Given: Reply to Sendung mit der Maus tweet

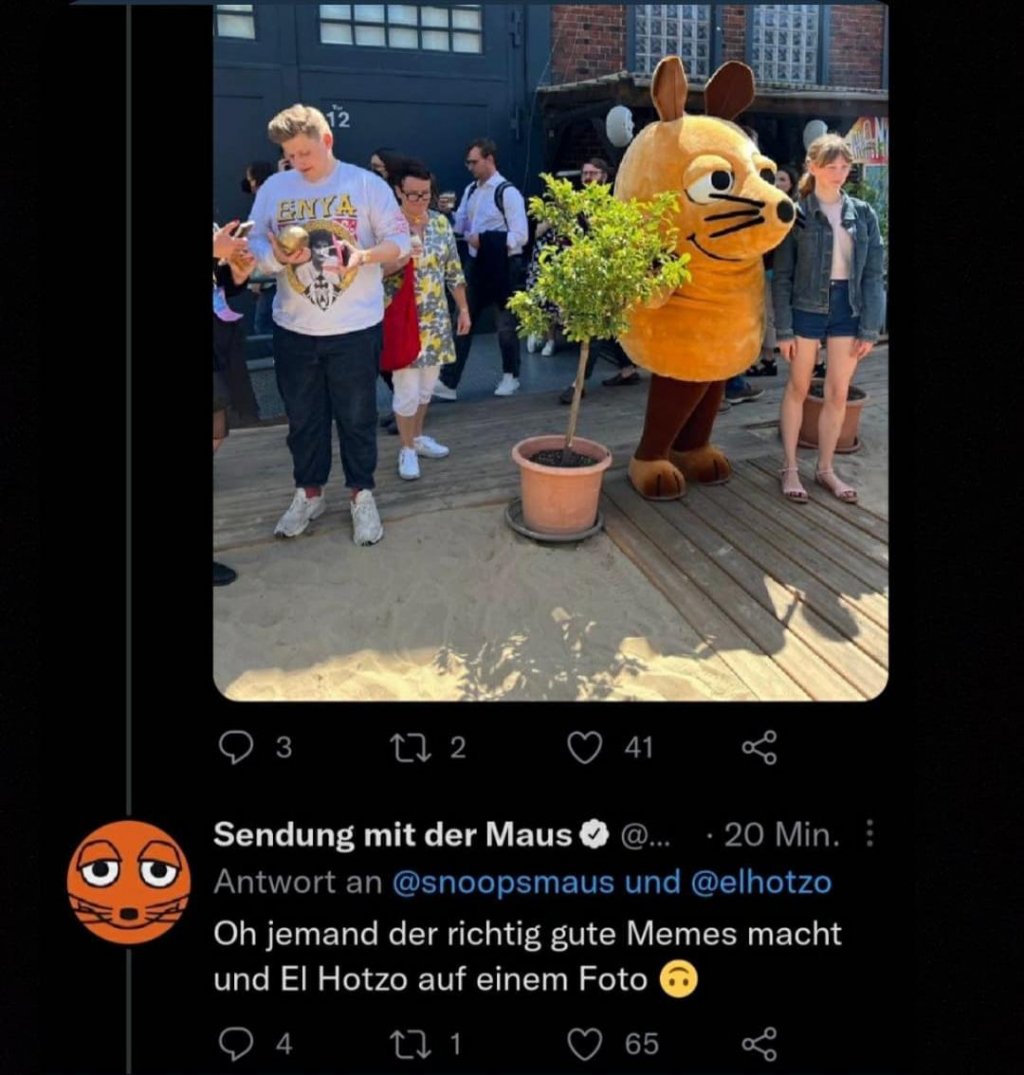Looking at the screenshot, I should (x=236, y=1044).
